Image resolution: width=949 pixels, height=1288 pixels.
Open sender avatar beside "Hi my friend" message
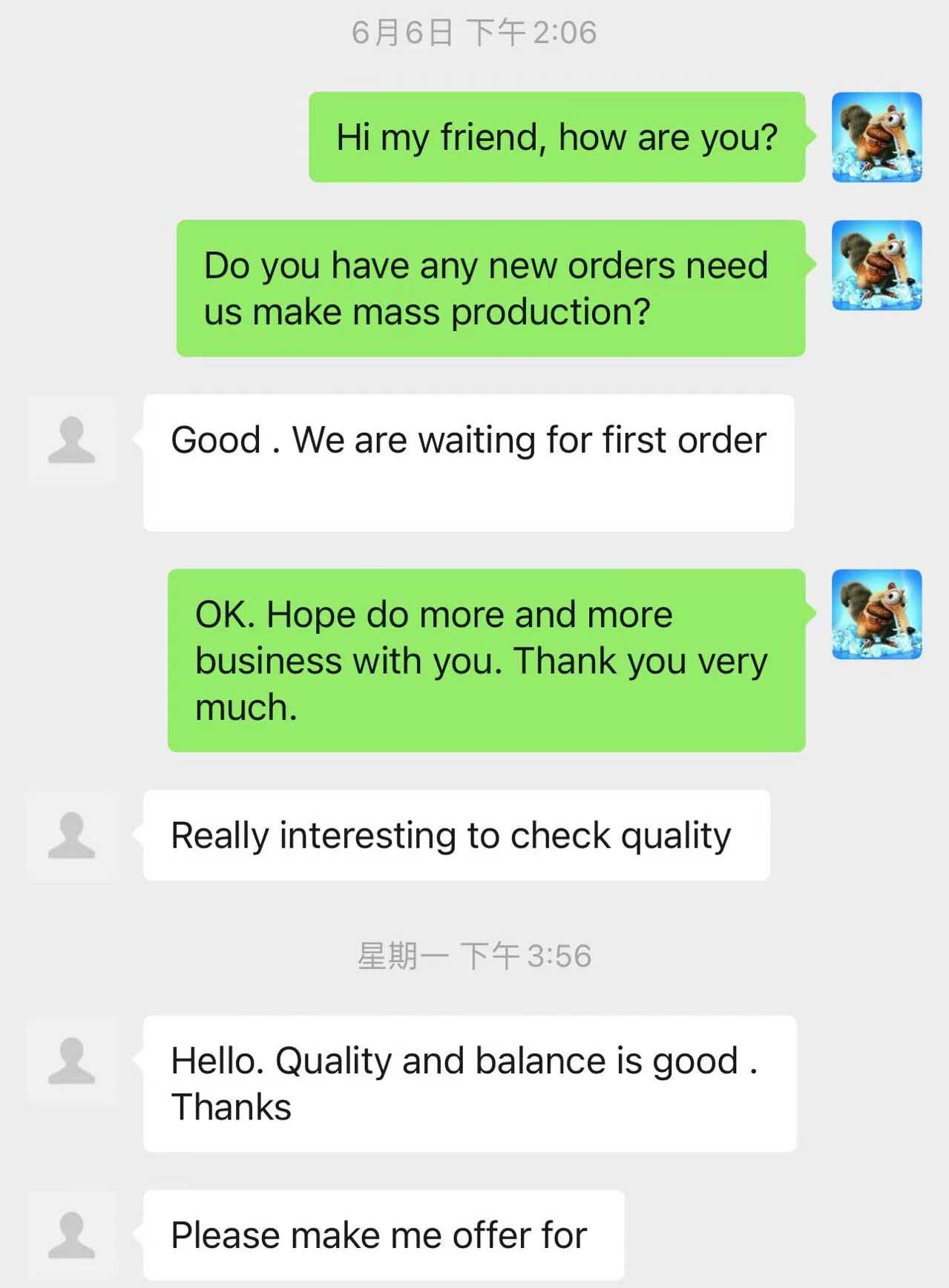click(x=876, y=137)
